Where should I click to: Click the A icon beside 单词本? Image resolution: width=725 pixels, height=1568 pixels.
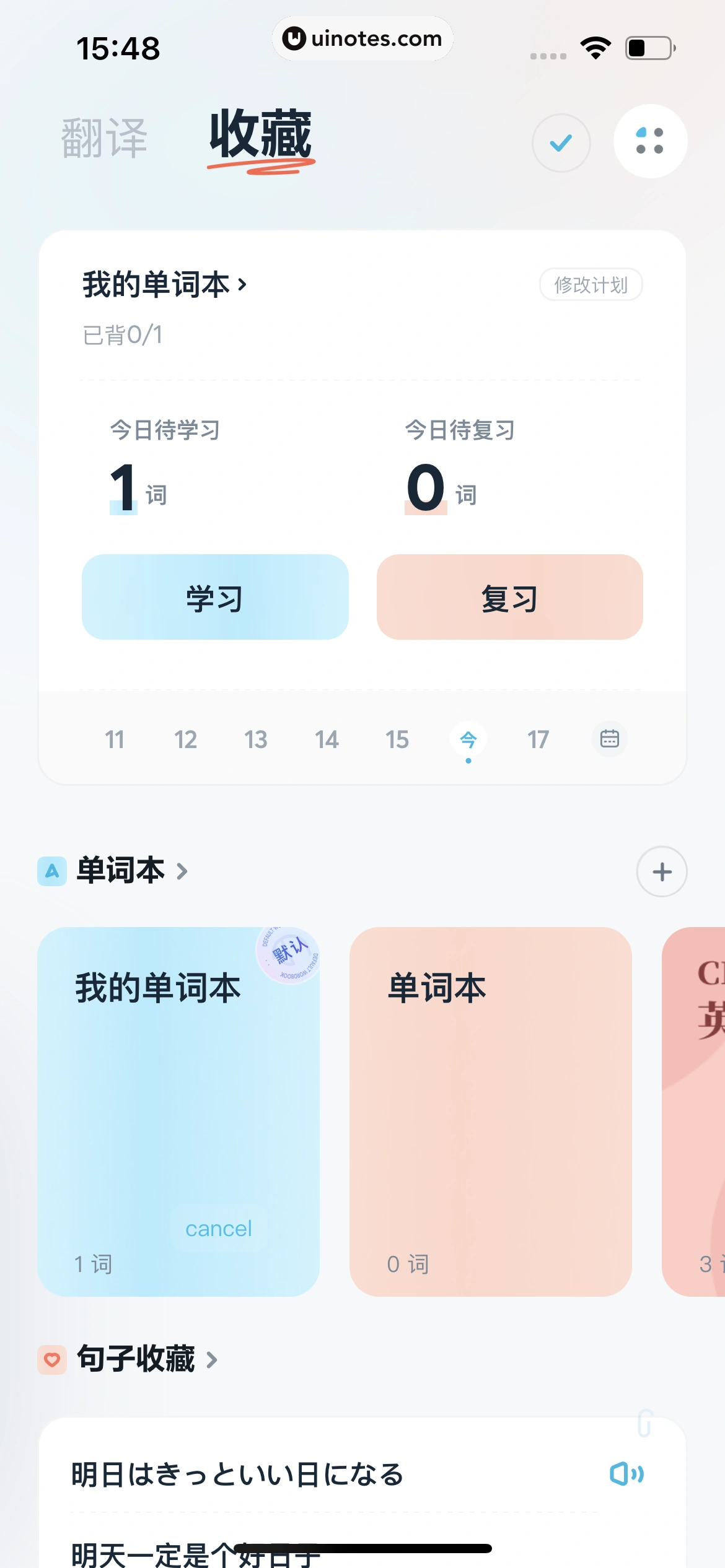click(52, 870)
